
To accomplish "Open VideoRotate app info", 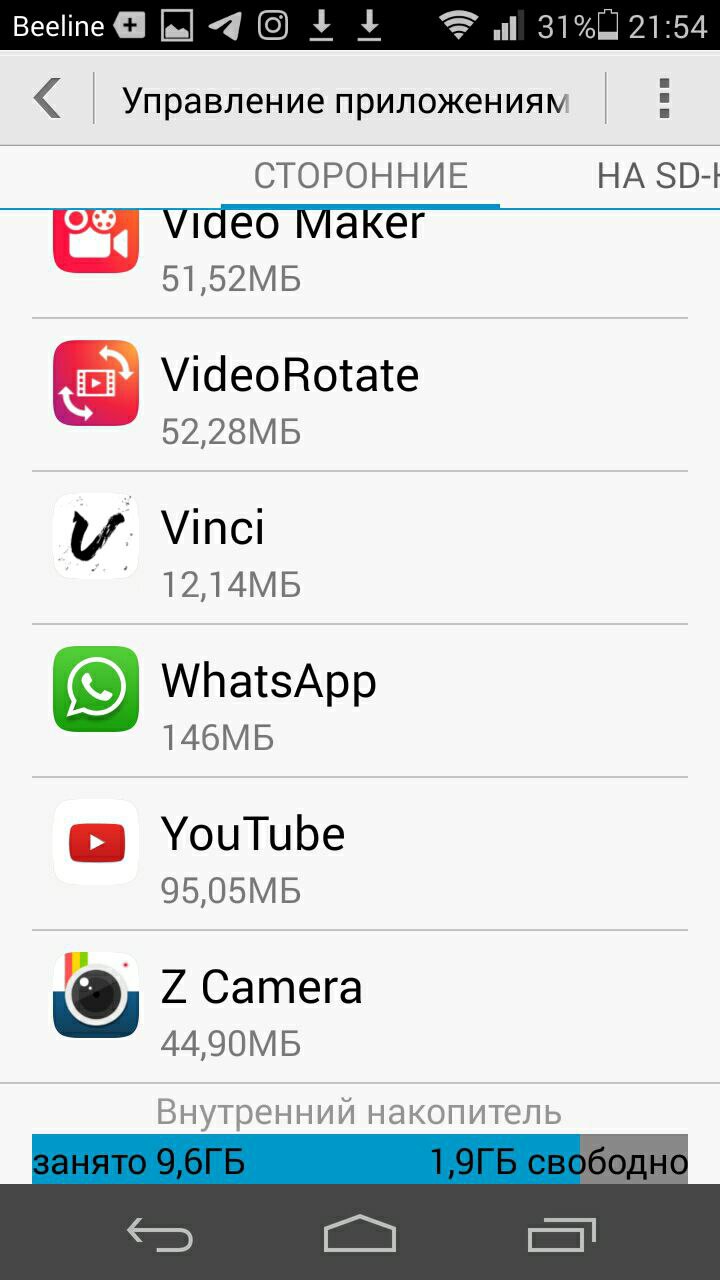I will click(360, 395).
